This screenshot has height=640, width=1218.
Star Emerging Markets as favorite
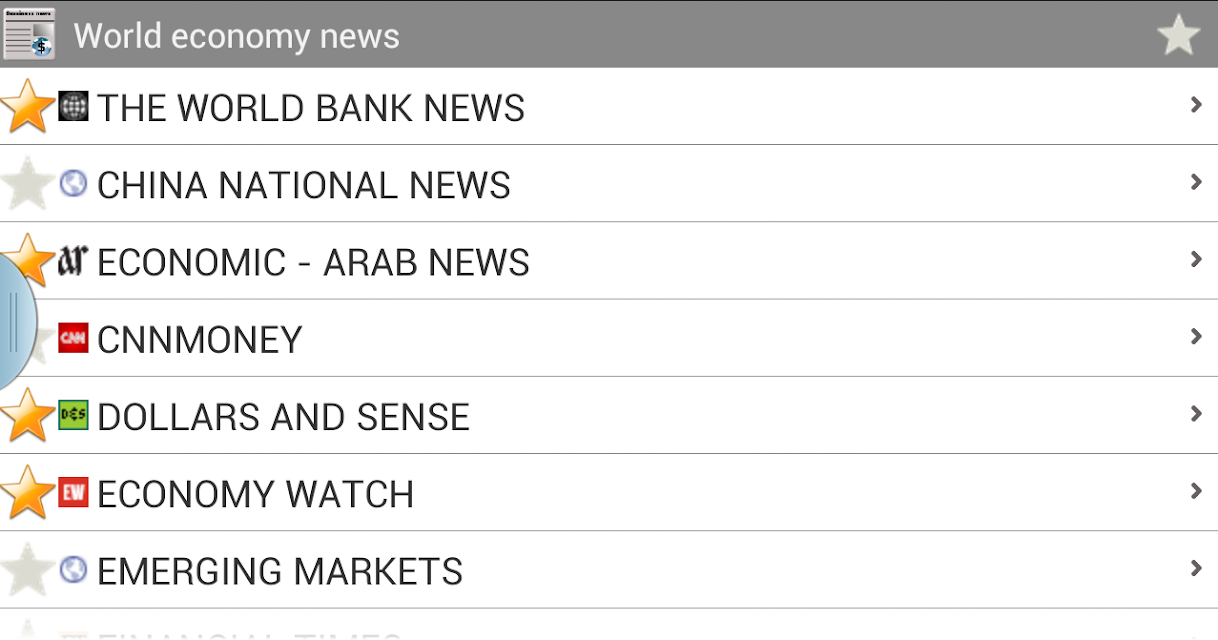pyautogui.click(x=27, y=569)
